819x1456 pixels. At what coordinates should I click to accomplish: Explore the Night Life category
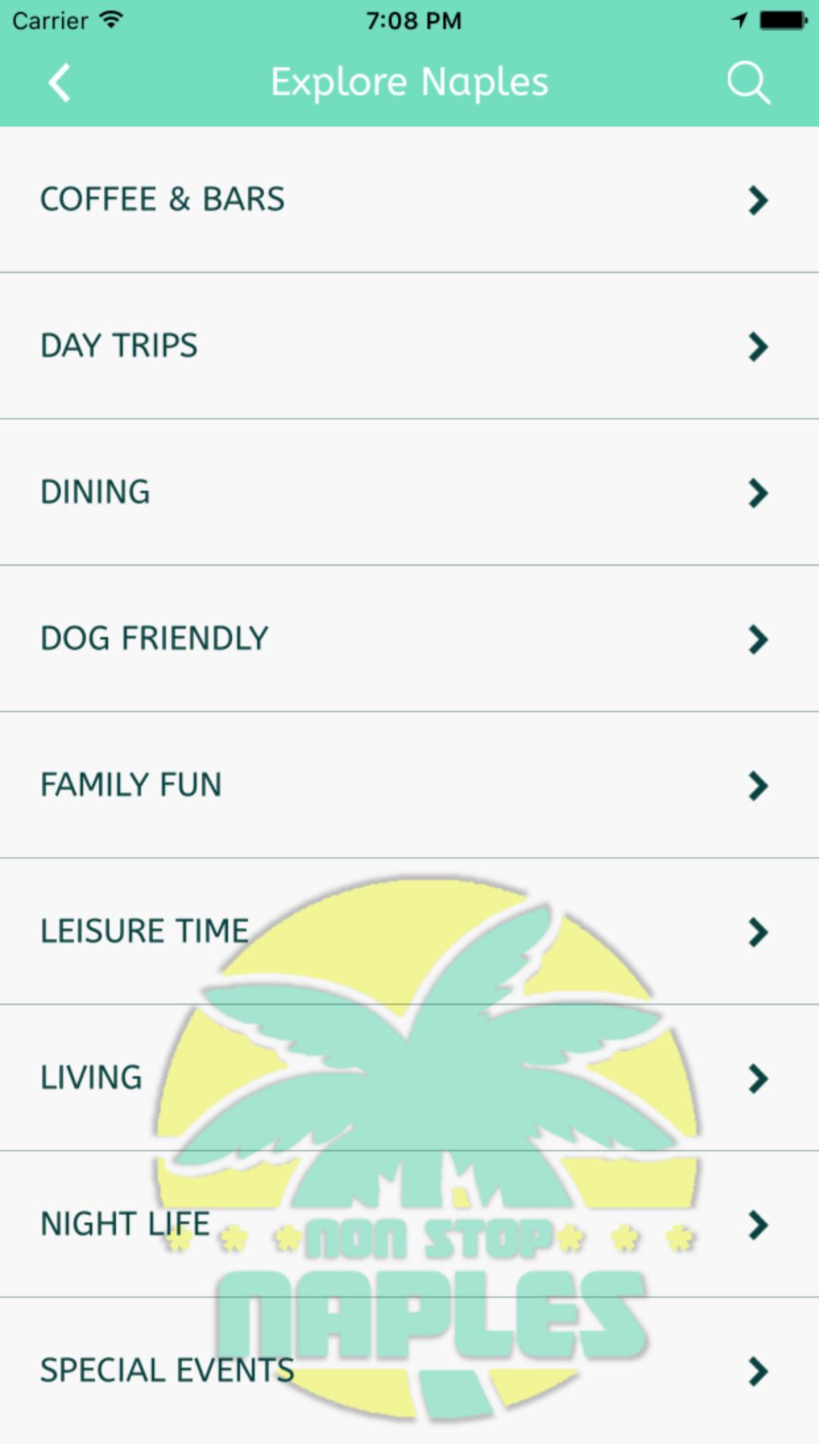pos(409,1224)
